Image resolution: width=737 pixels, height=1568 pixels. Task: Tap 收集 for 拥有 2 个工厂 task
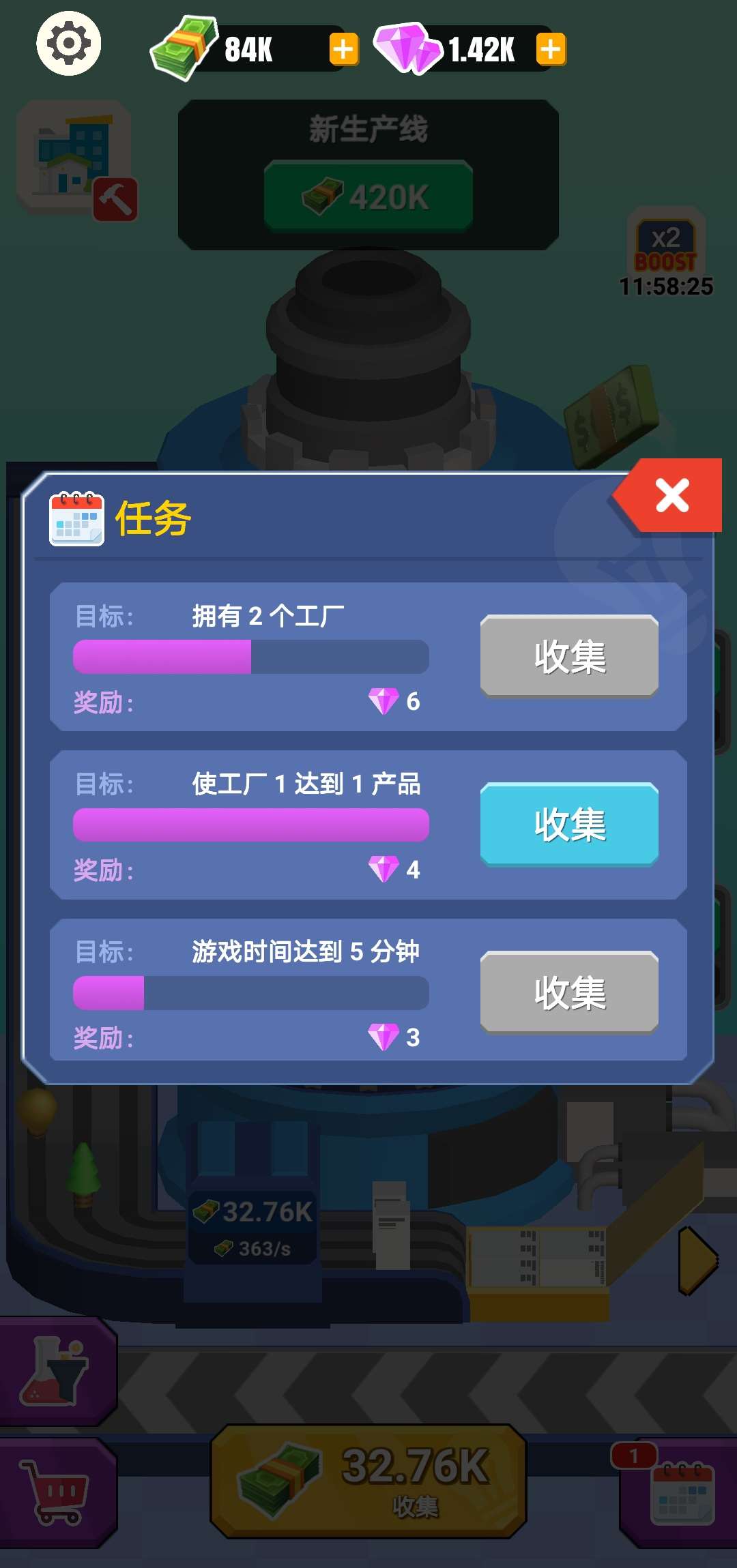(569, 657)
